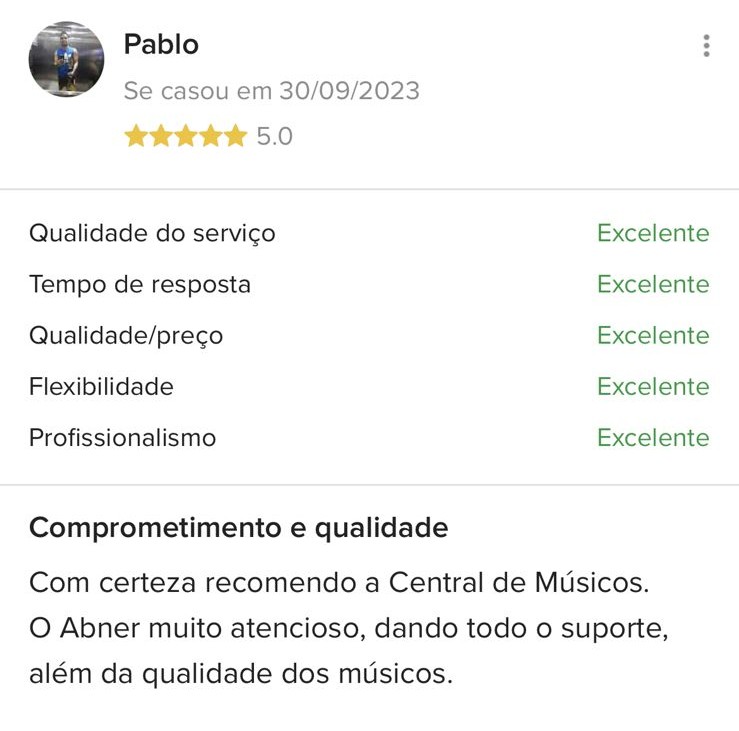View Pablo's profile picture
This screenshot has width=739, height=731.
pos(66,59)
